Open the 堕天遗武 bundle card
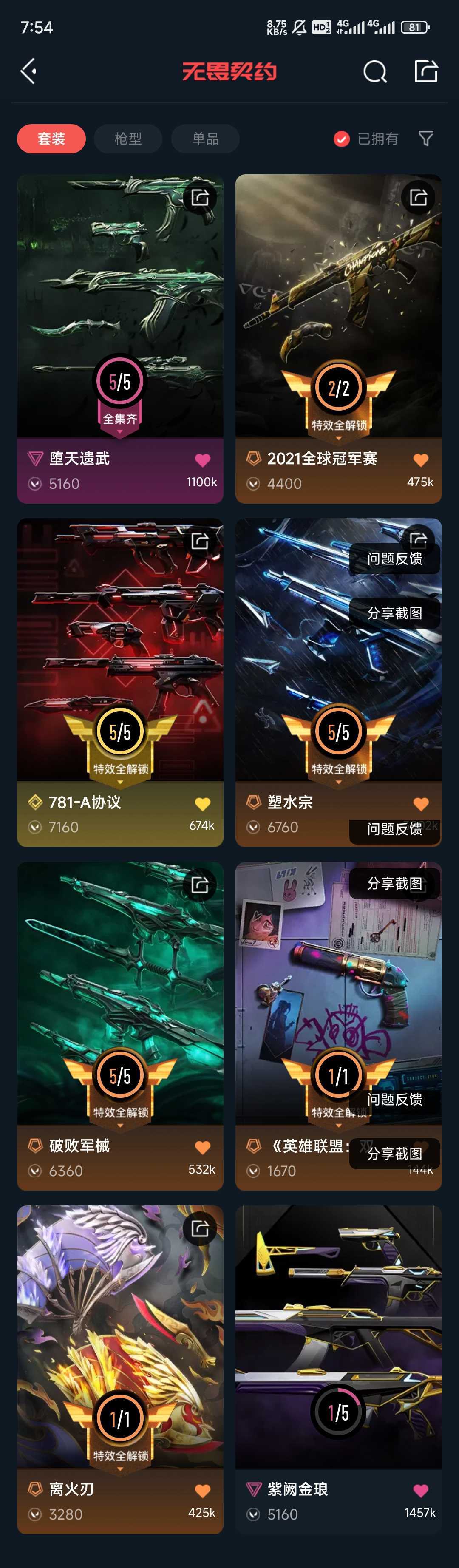 (120, 304)
